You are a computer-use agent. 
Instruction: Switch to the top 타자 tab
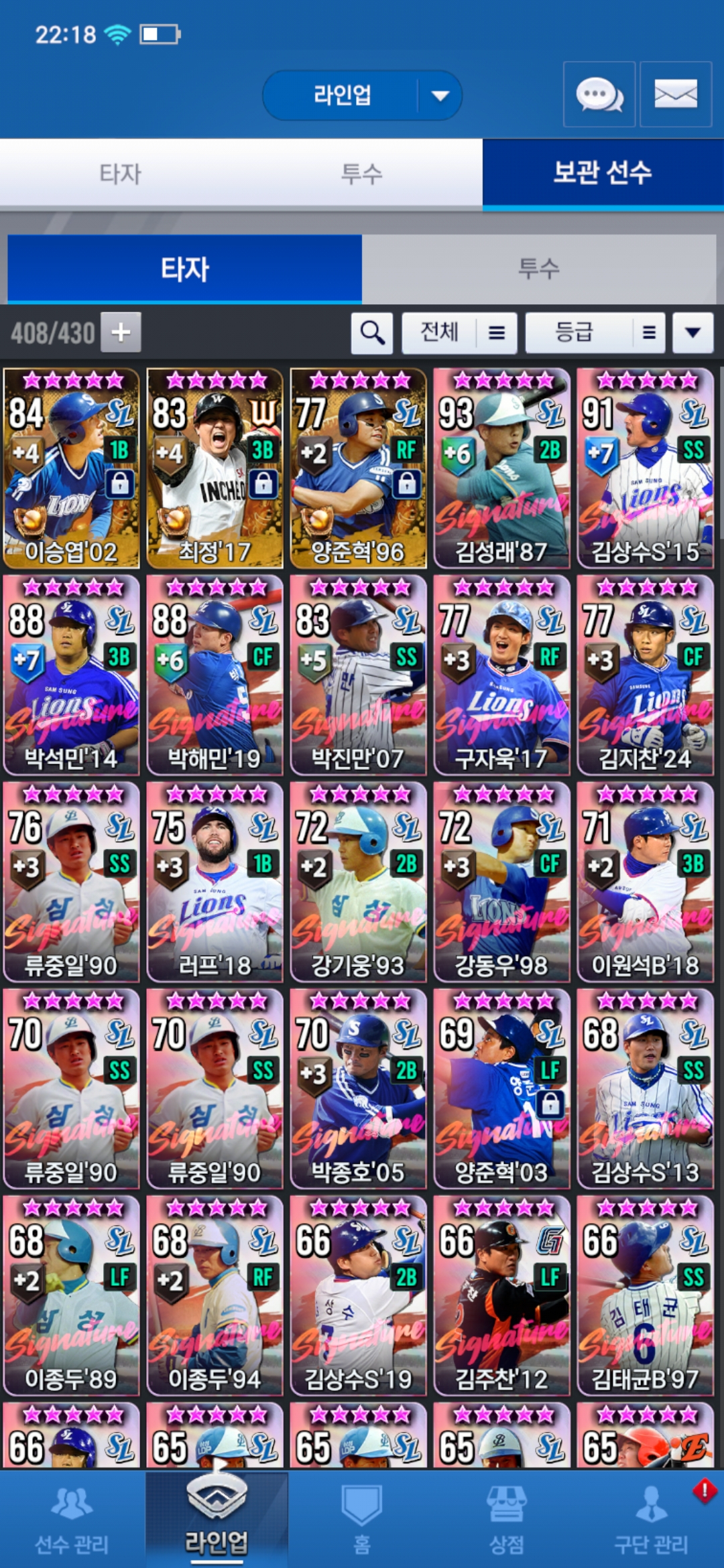[x=121, y=174]
